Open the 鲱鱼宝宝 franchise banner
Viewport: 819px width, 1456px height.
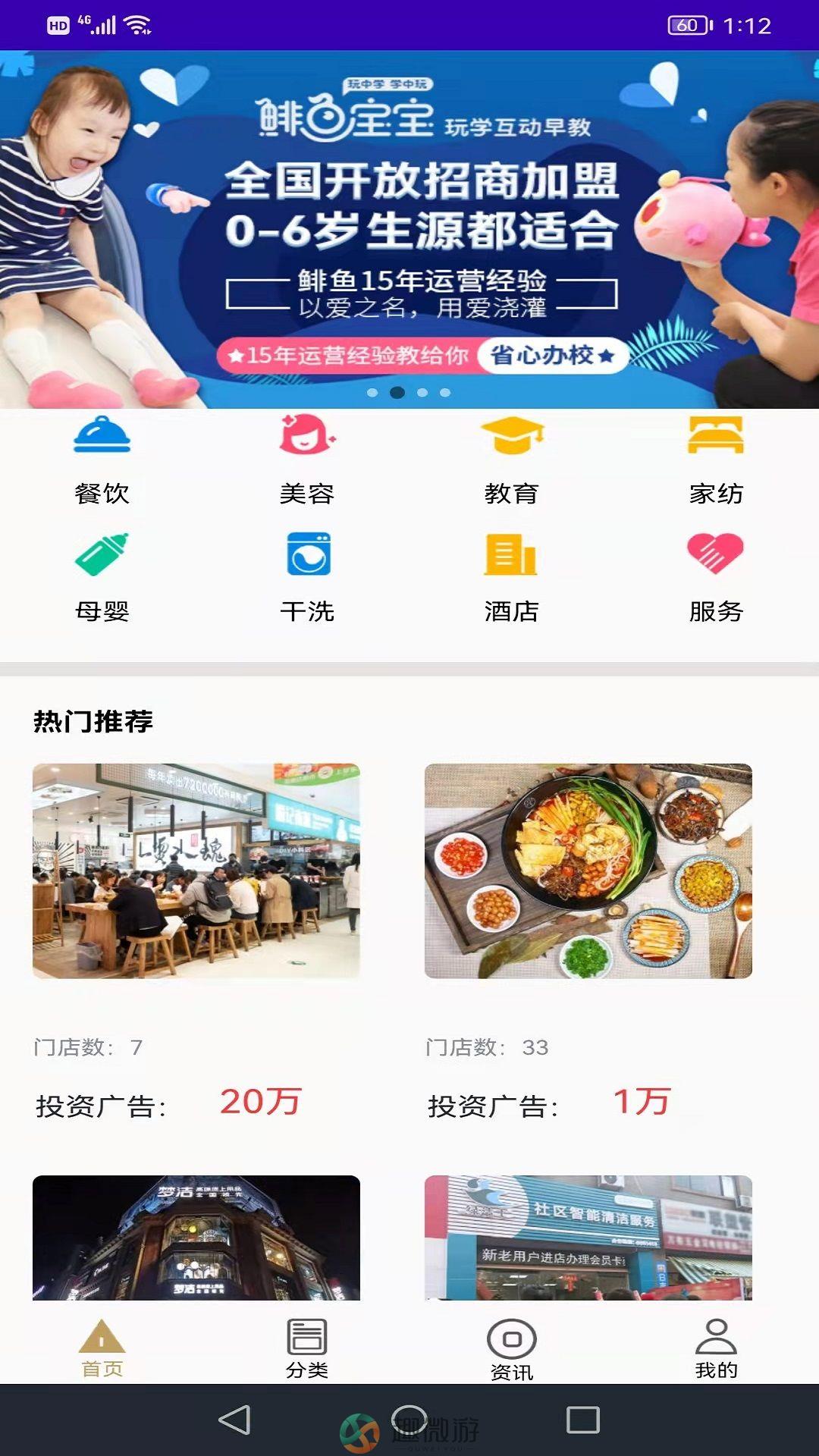409,229
